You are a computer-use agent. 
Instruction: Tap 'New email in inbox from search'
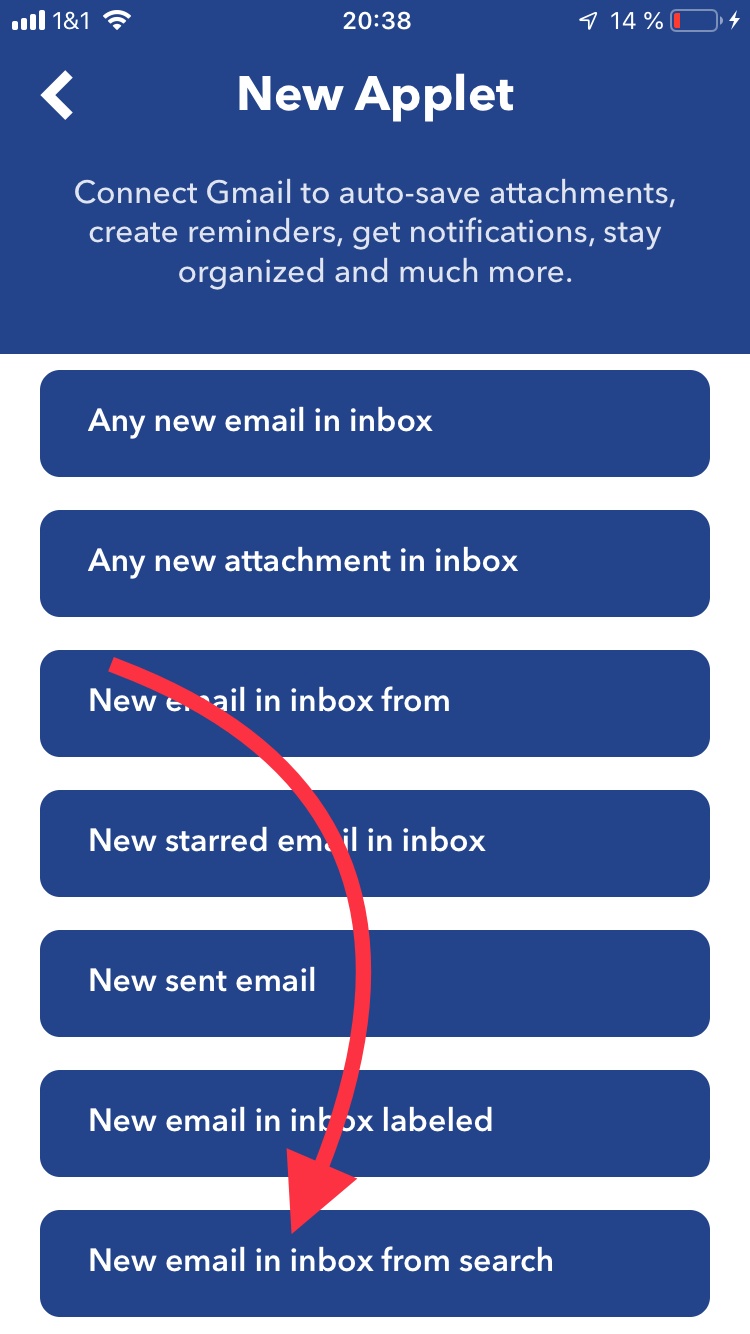click(375, 1262)
